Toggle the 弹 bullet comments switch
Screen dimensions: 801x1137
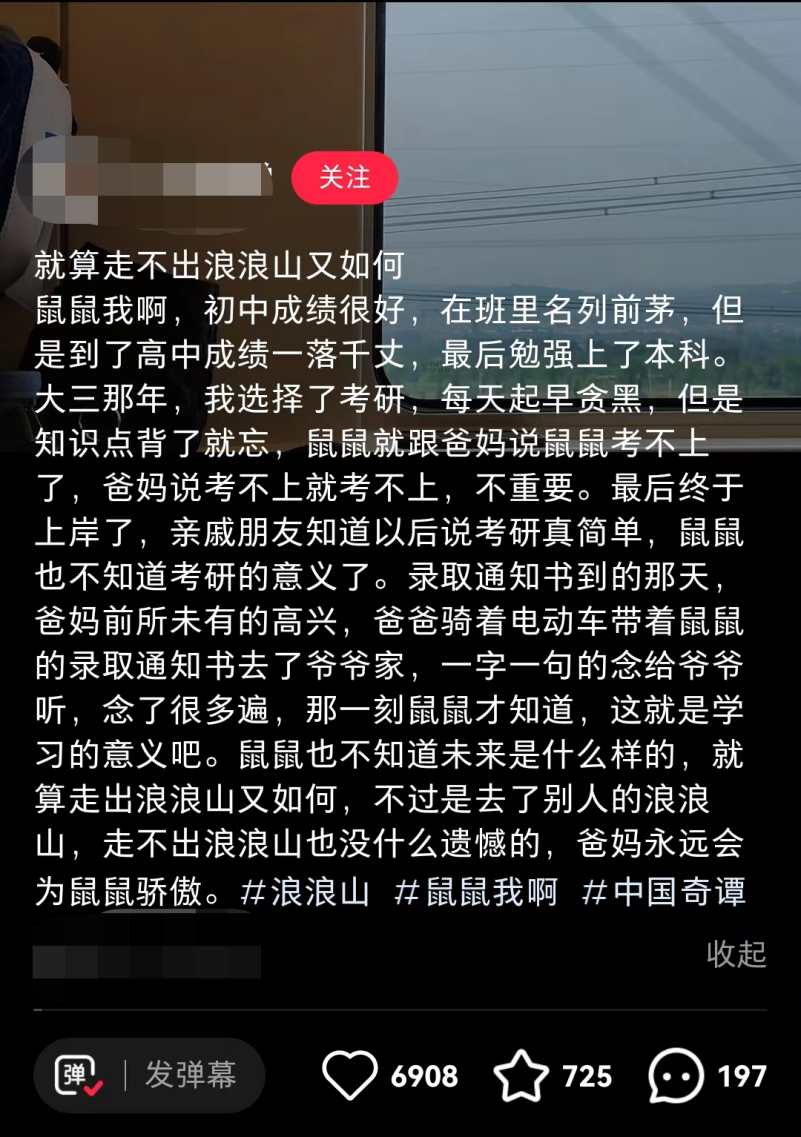pyautogui.click(x=78, y=1075)
